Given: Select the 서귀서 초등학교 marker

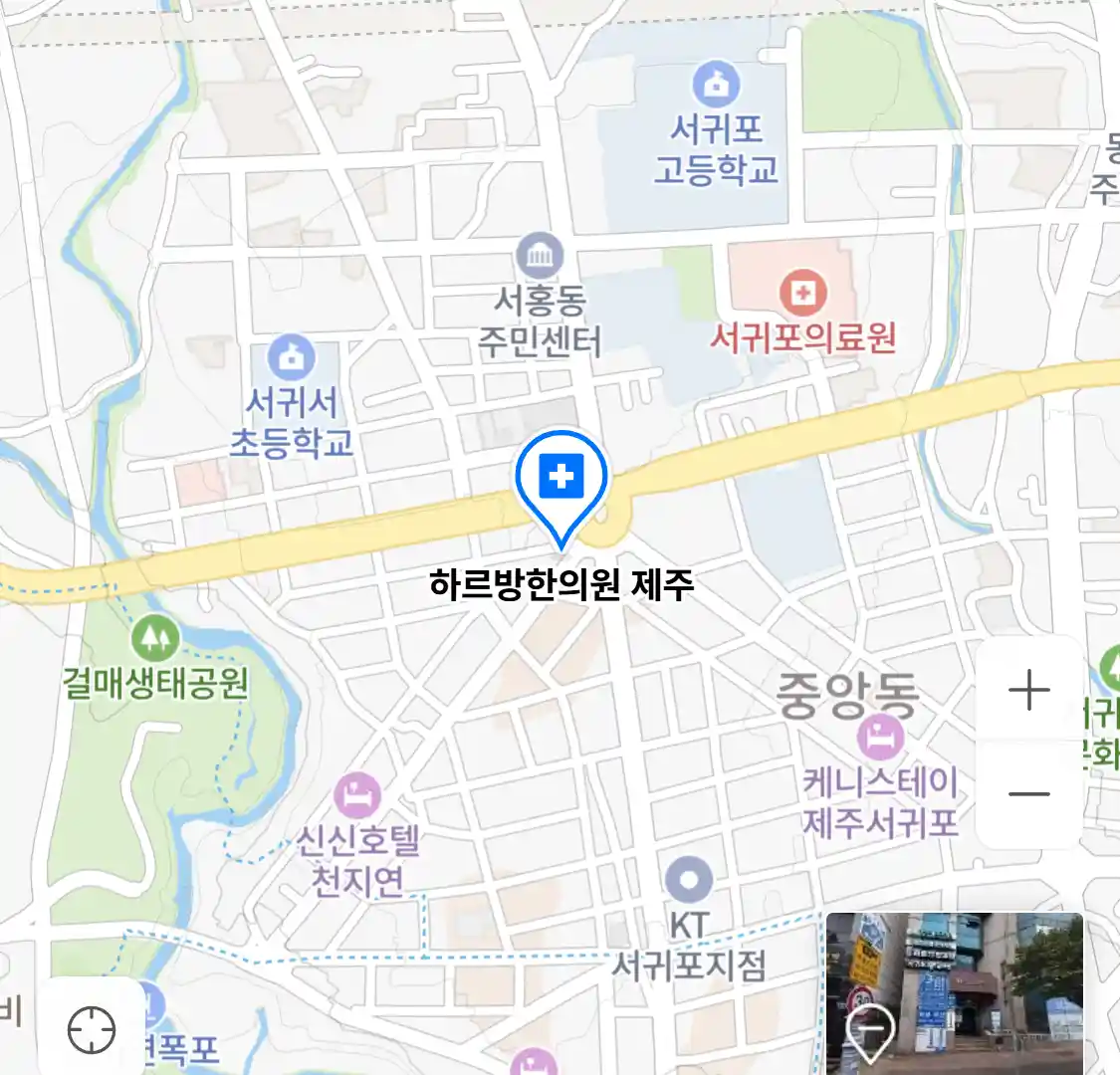Looking at the screenshot, I should click(x=292, y=358).
